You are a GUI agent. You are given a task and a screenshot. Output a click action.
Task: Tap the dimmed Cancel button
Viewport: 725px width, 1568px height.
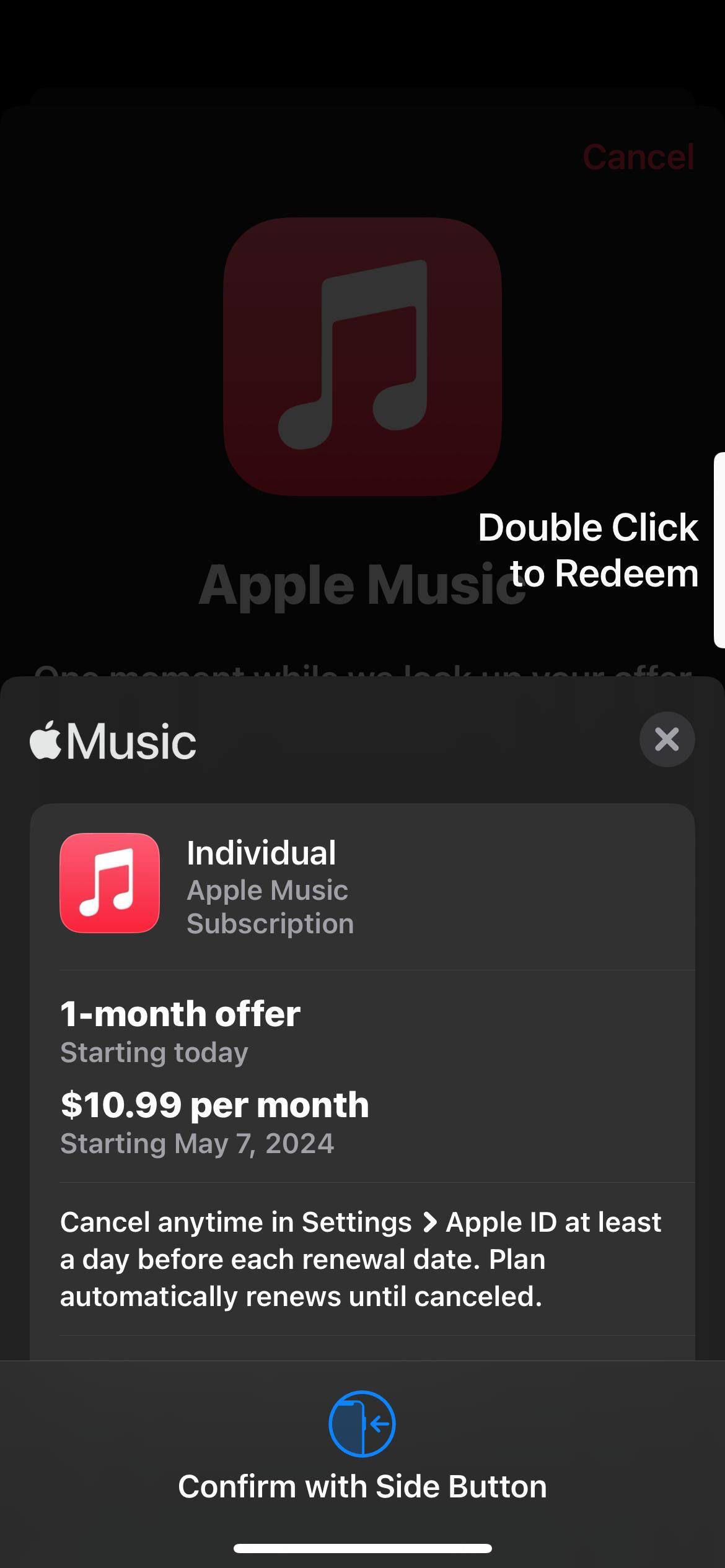pos(638,157)
